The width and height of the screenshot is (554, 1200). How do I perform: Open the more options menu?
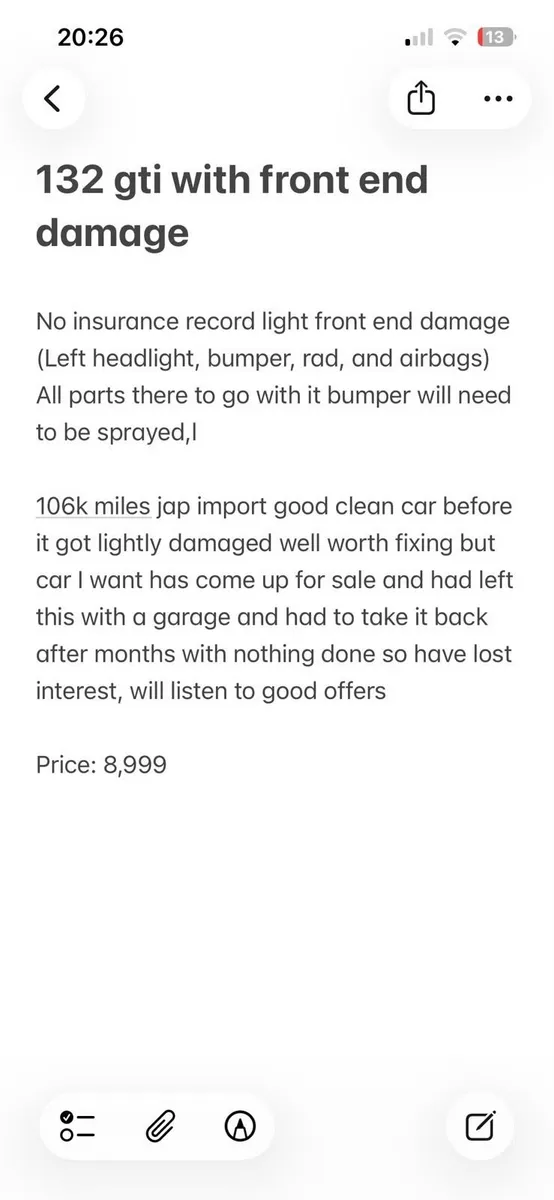click(x=497, y=98)
